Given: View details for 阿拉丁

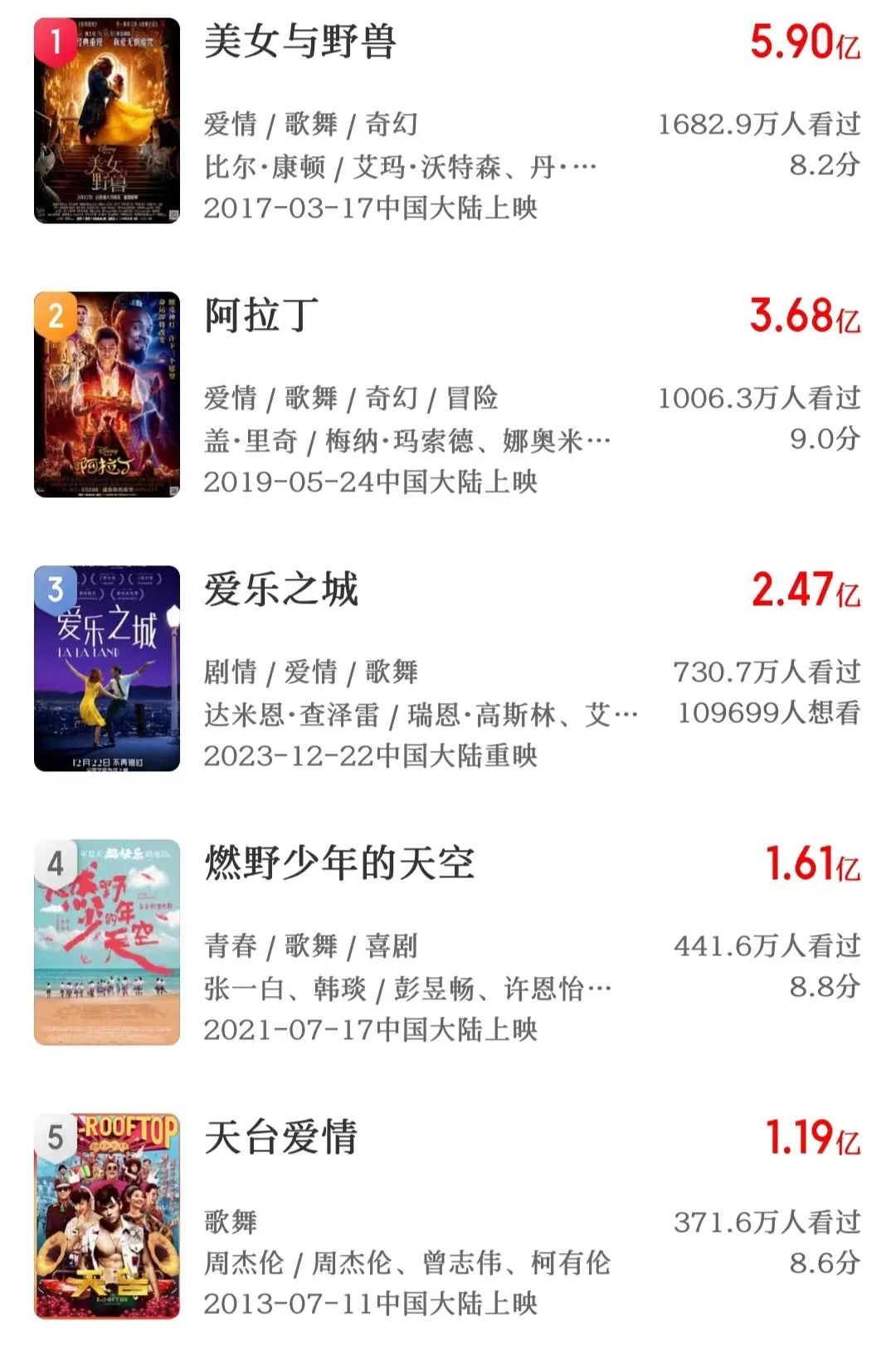Looking at the screenshot, I should click(x=262, y=315).
